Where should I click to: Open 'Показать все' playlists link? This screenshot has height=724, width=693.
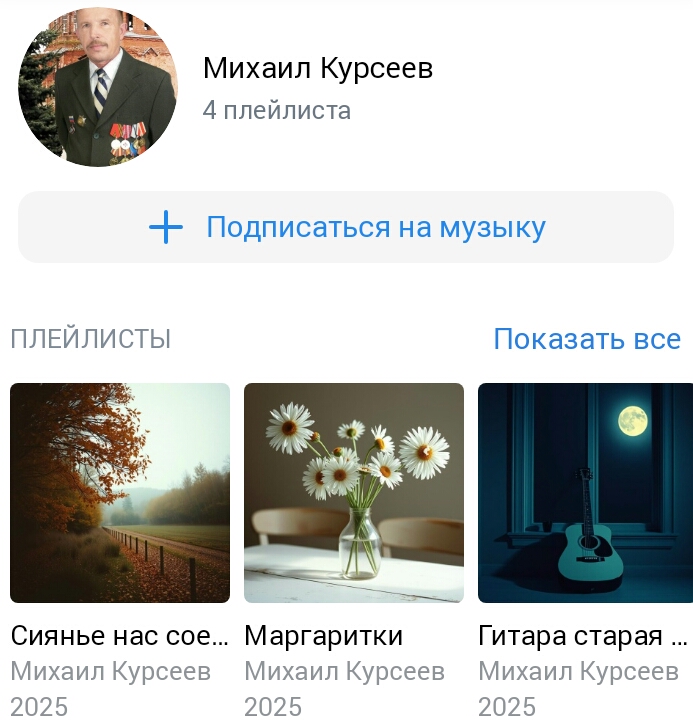tap(586, 339)
